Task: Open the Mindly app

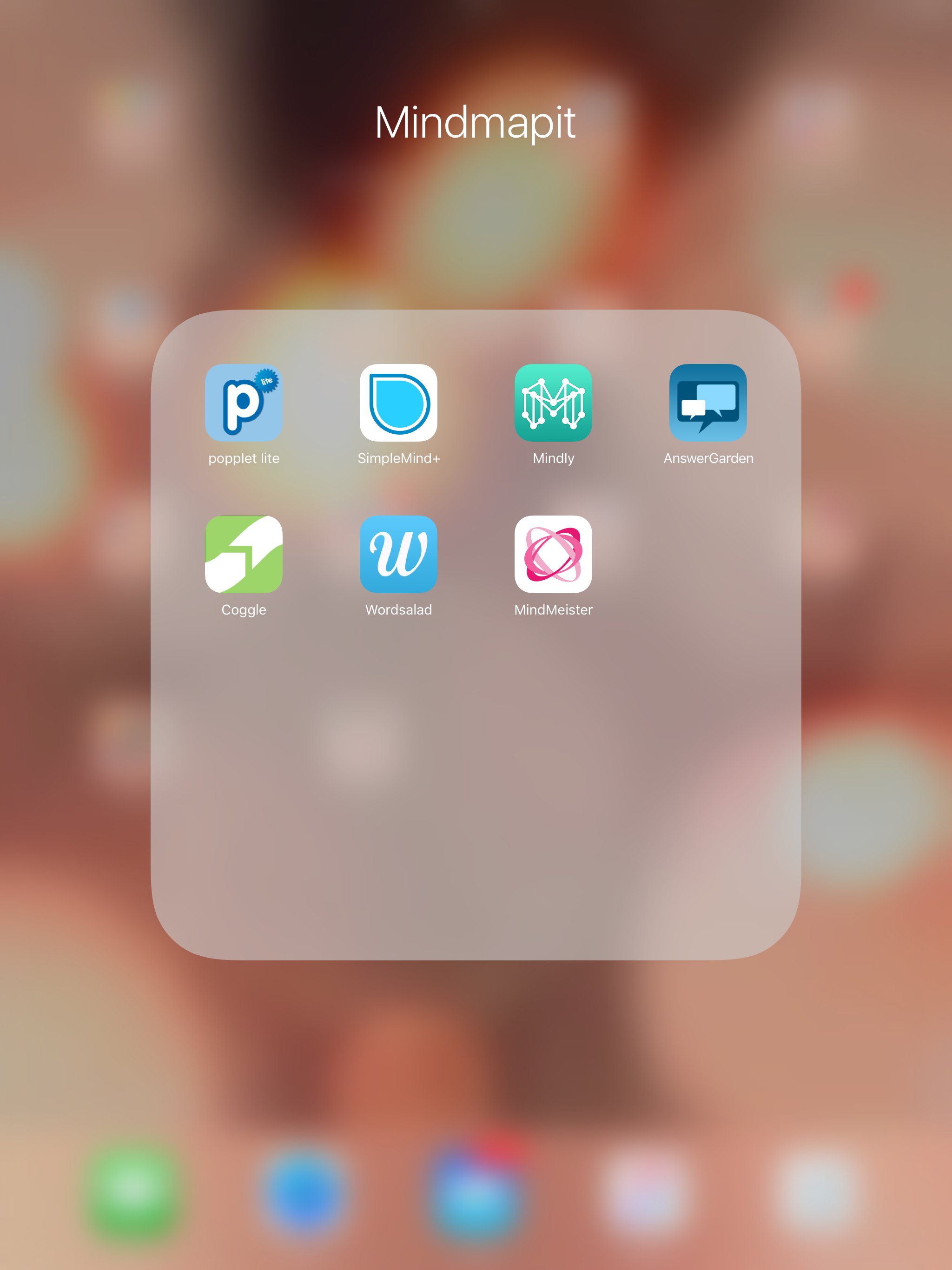Action: pyautogui.click(x=553, y=403)
